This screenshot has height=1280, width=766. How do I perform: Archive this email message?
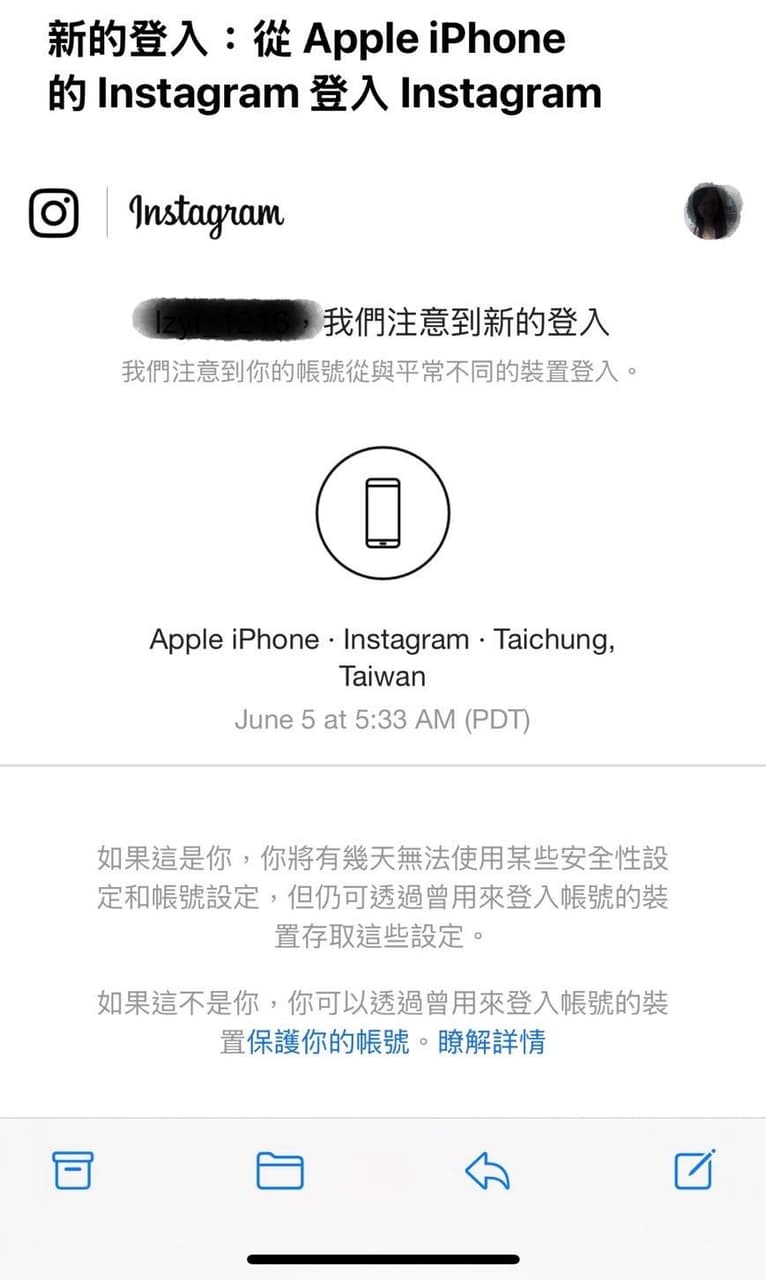pos(73,1169)
